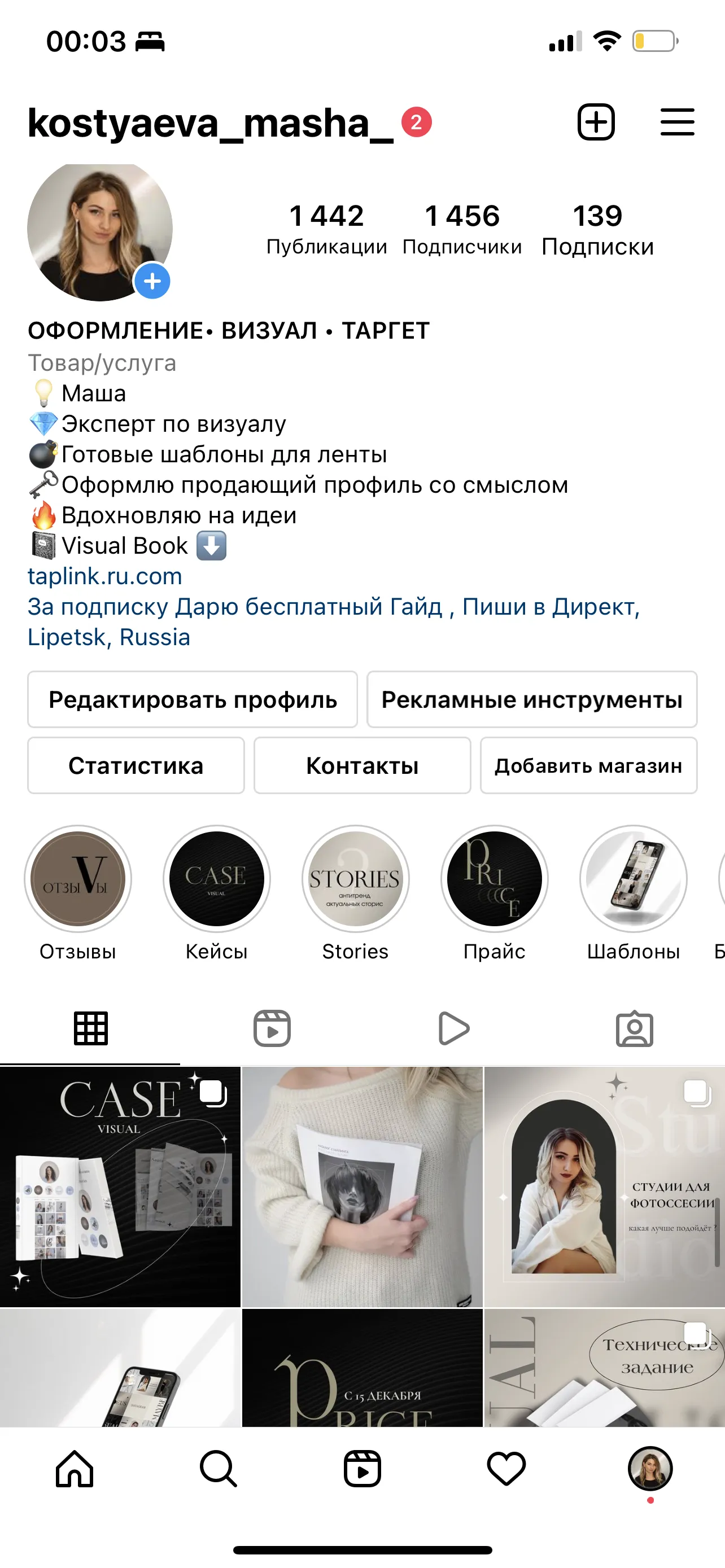The height and width of the screenshot is (1568, 725).
Task: Open Рекламные инструменты
Action: coord(532,699)
